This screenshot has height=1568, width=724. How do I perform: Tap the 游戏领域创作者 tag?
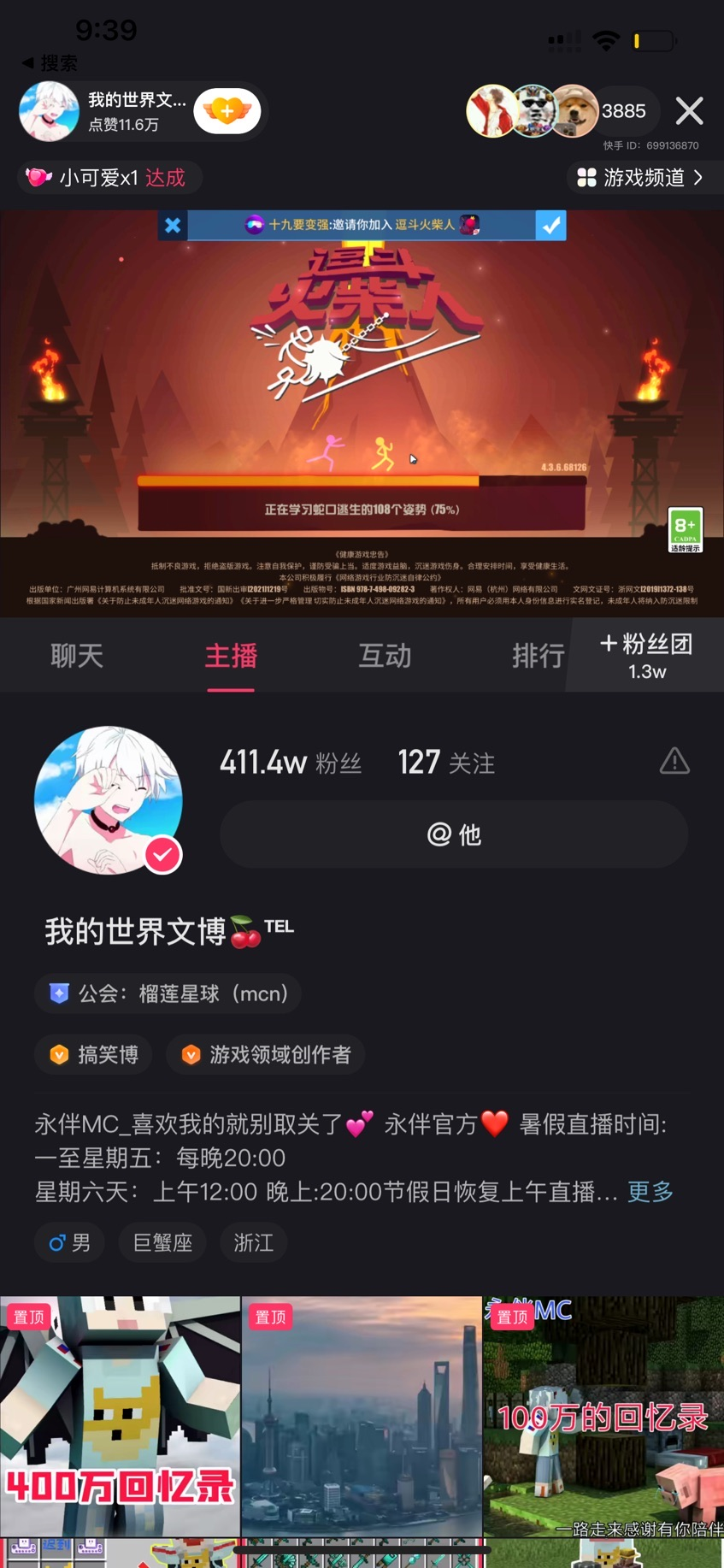(x=266, y=1054)
